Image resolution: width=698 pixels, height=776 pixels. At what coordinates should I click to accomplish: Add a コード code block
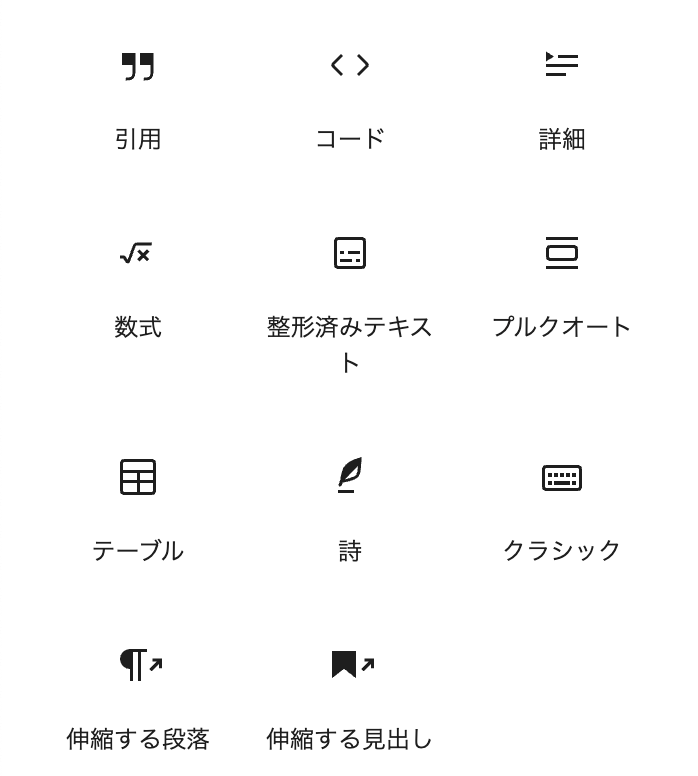point(350,98)
